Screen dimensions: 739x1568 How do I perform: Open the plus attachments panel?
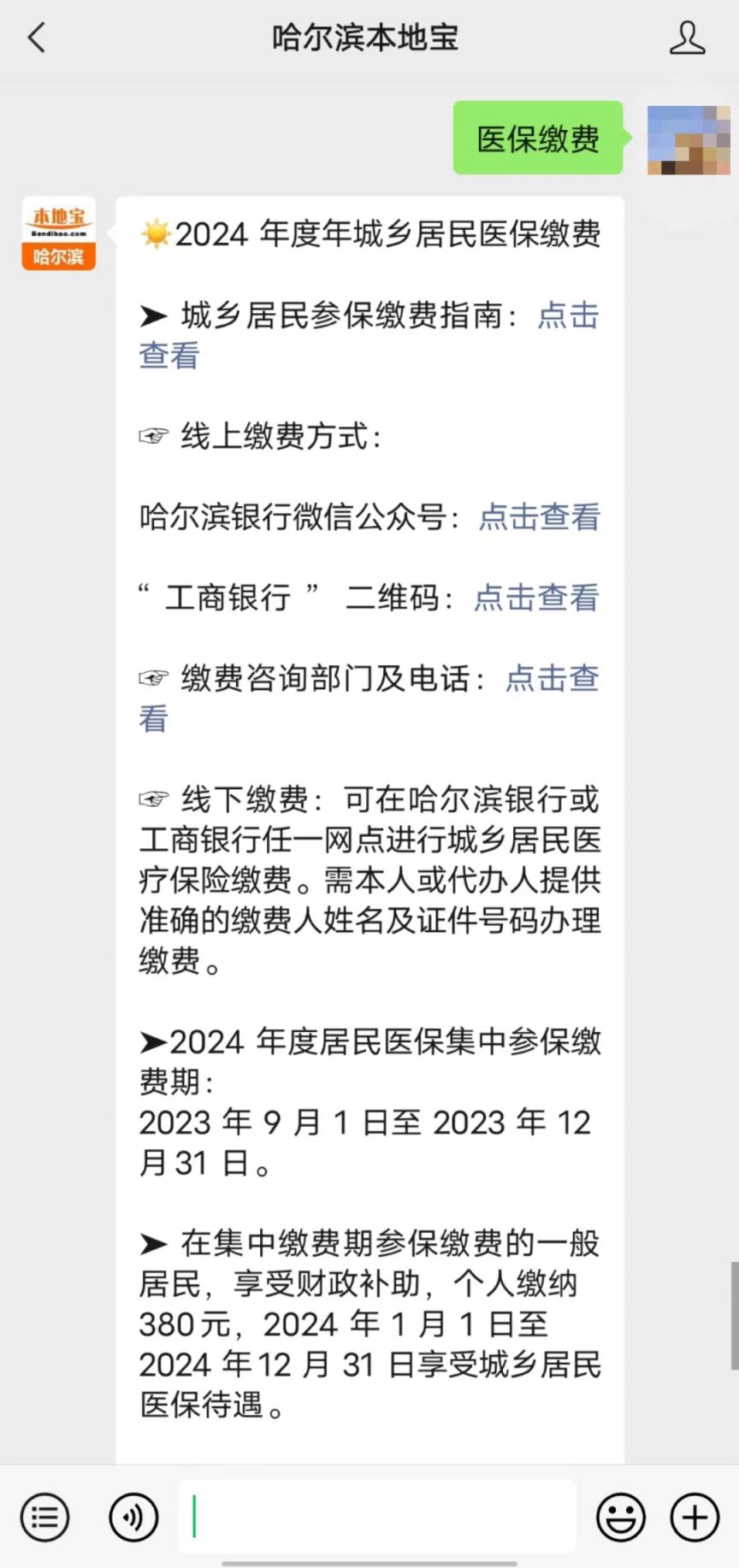pyautogui.click(x=695, y=1518)
